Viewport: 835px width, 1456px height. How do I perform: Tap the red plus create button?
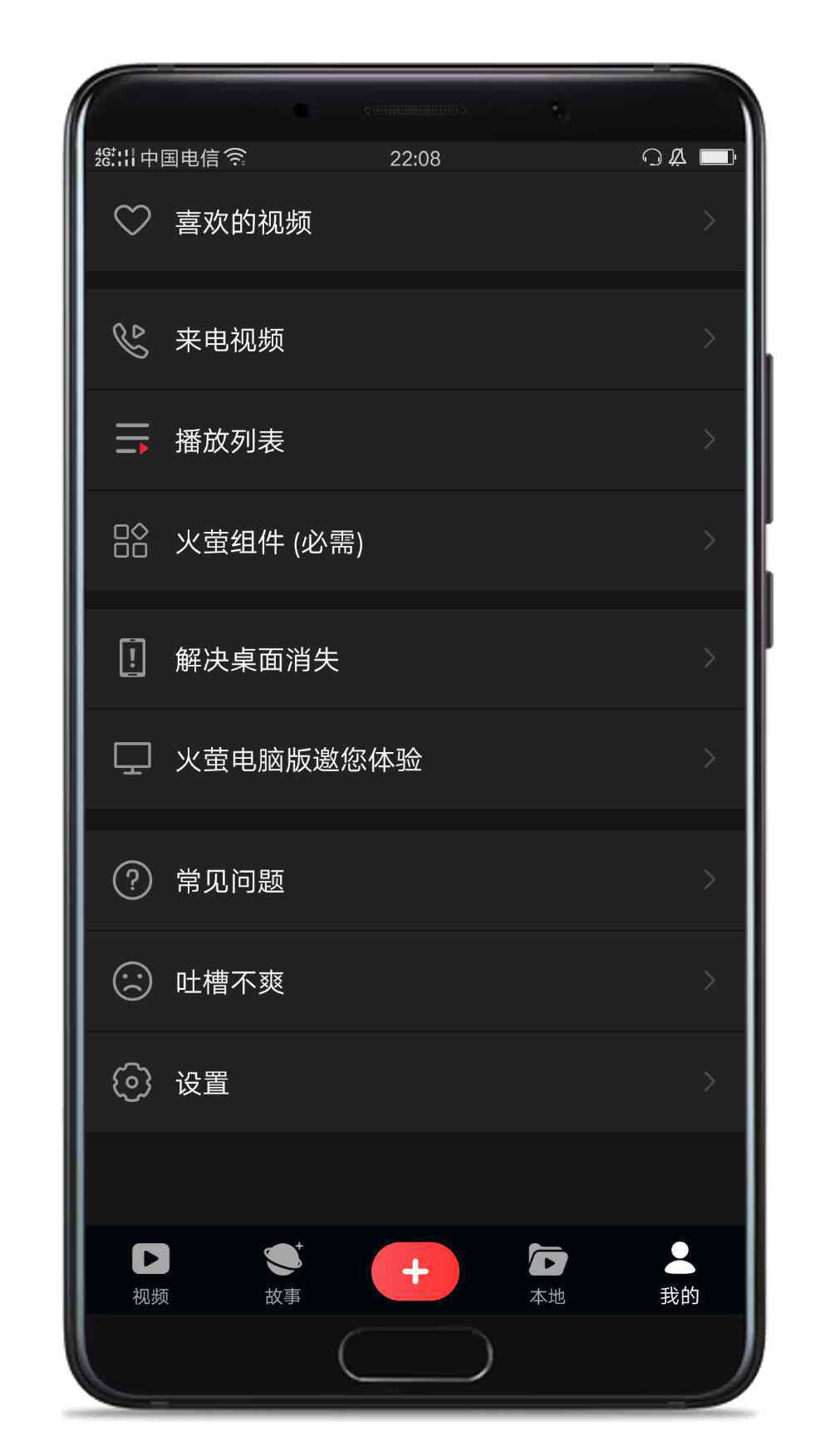[415, 1272]
